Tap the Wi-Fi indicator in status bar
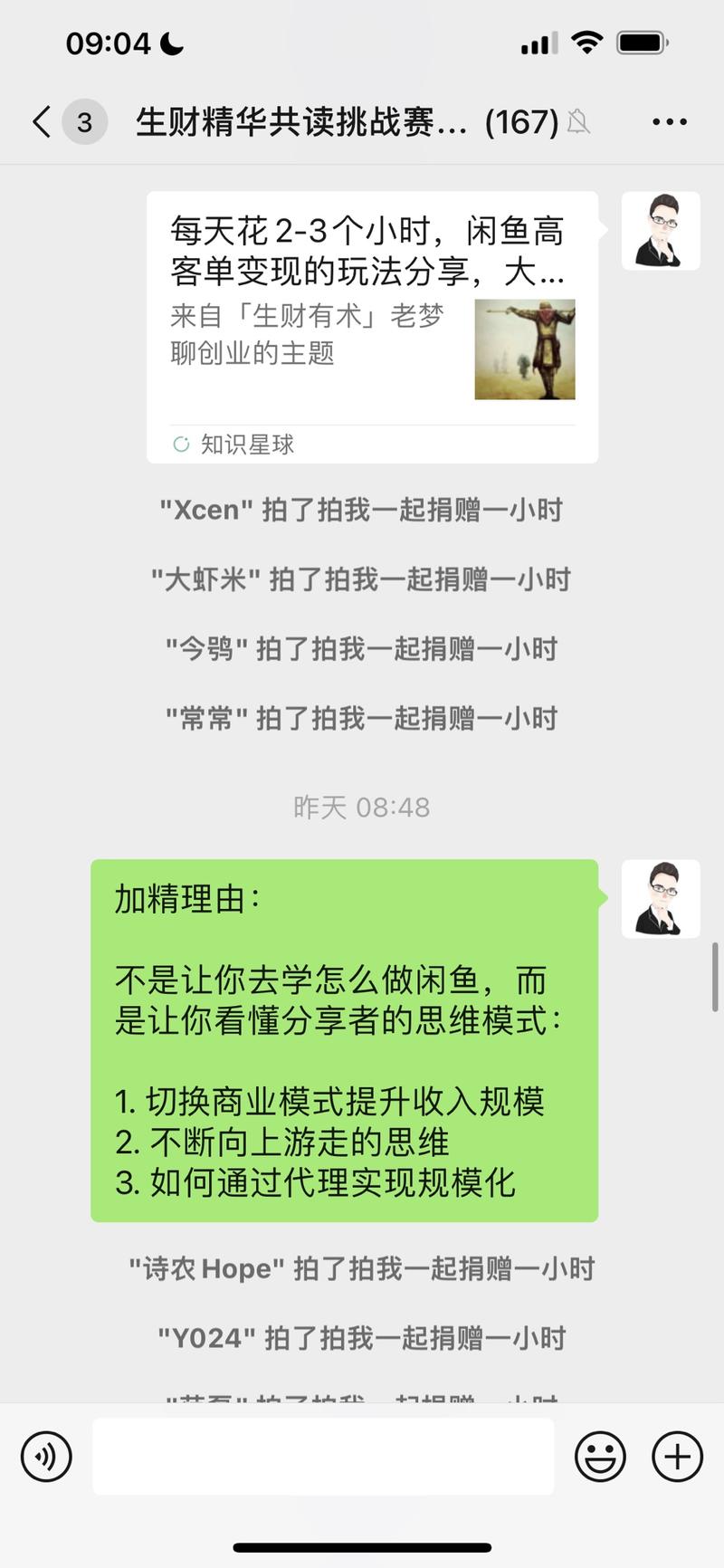Screen dimensions: 724x1568 click(x=586, y=41)
